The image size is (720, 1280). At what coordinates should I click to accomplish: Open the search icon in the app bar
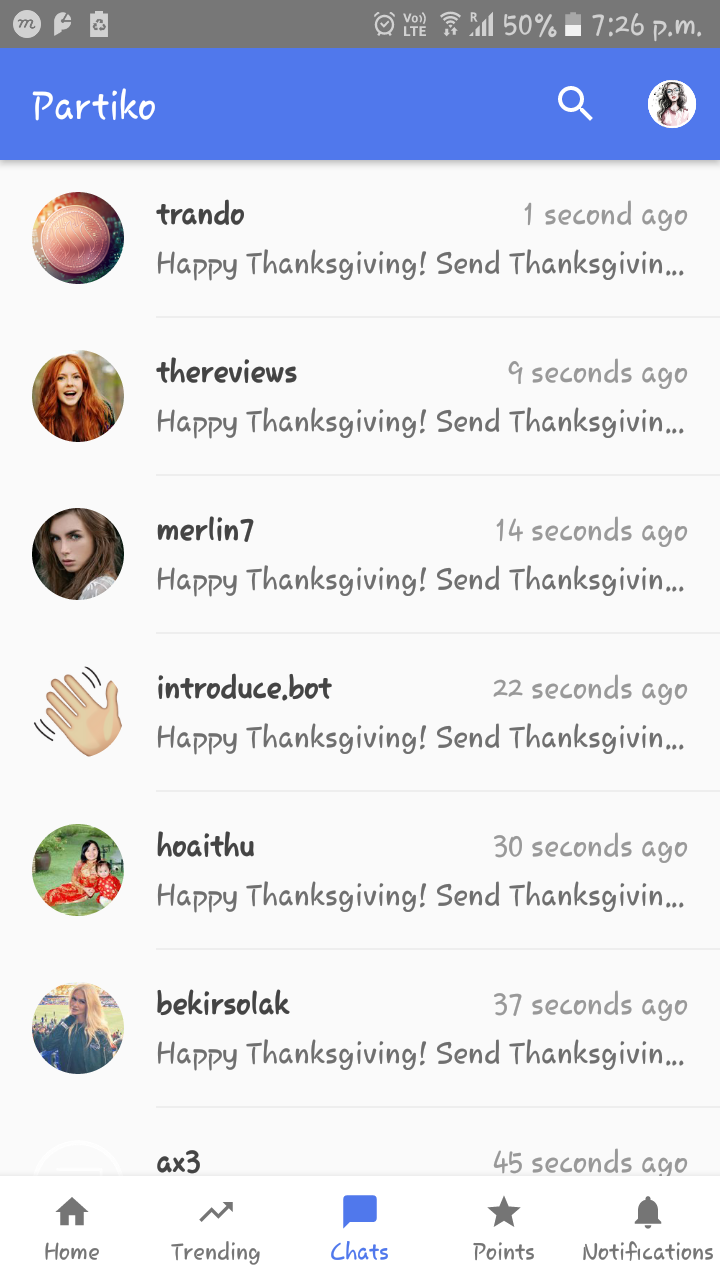(x=575, y=104)
